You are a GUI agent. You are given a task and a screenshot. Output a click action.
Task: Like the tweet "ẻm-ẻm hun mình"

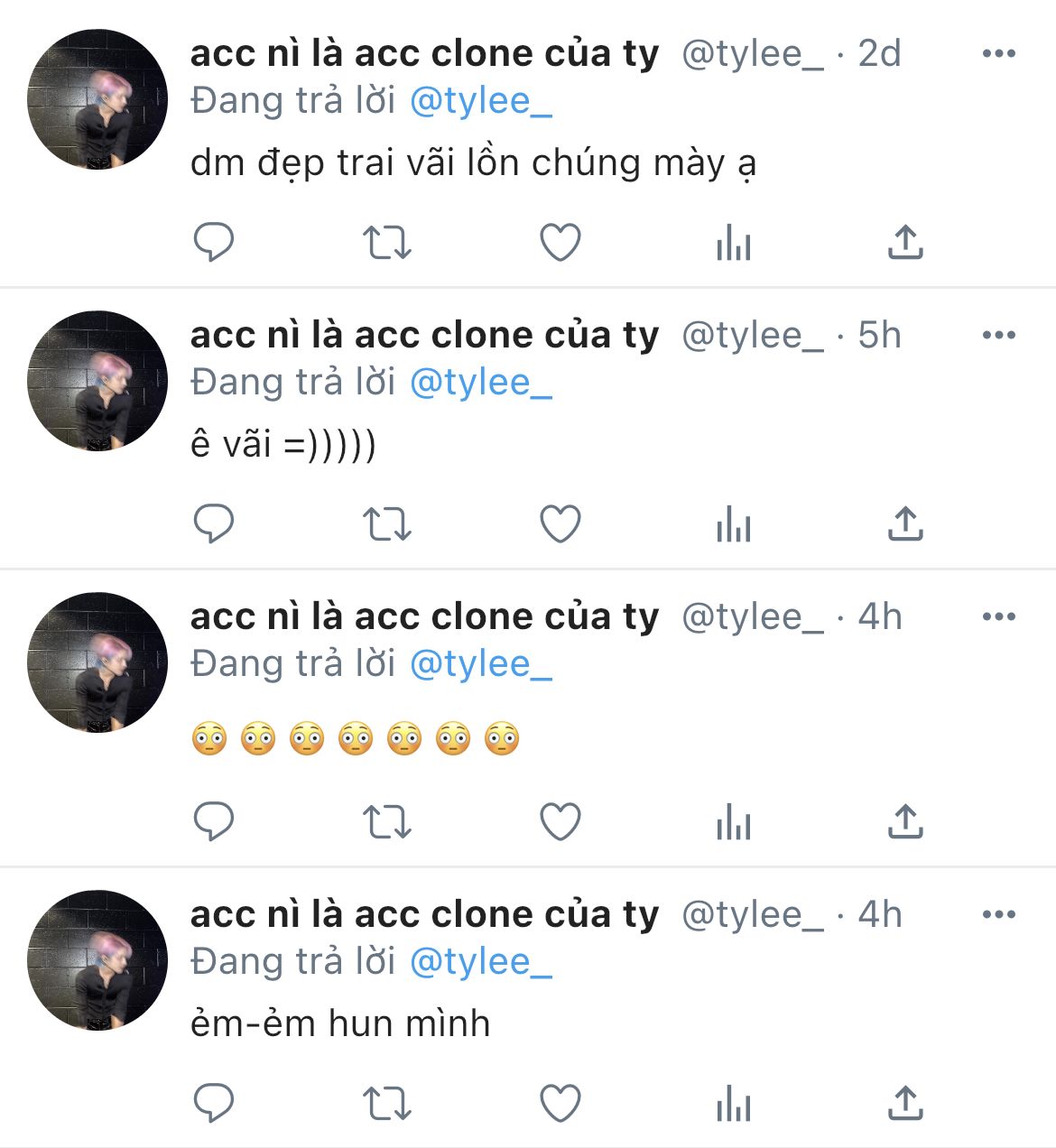point(560,1103)
